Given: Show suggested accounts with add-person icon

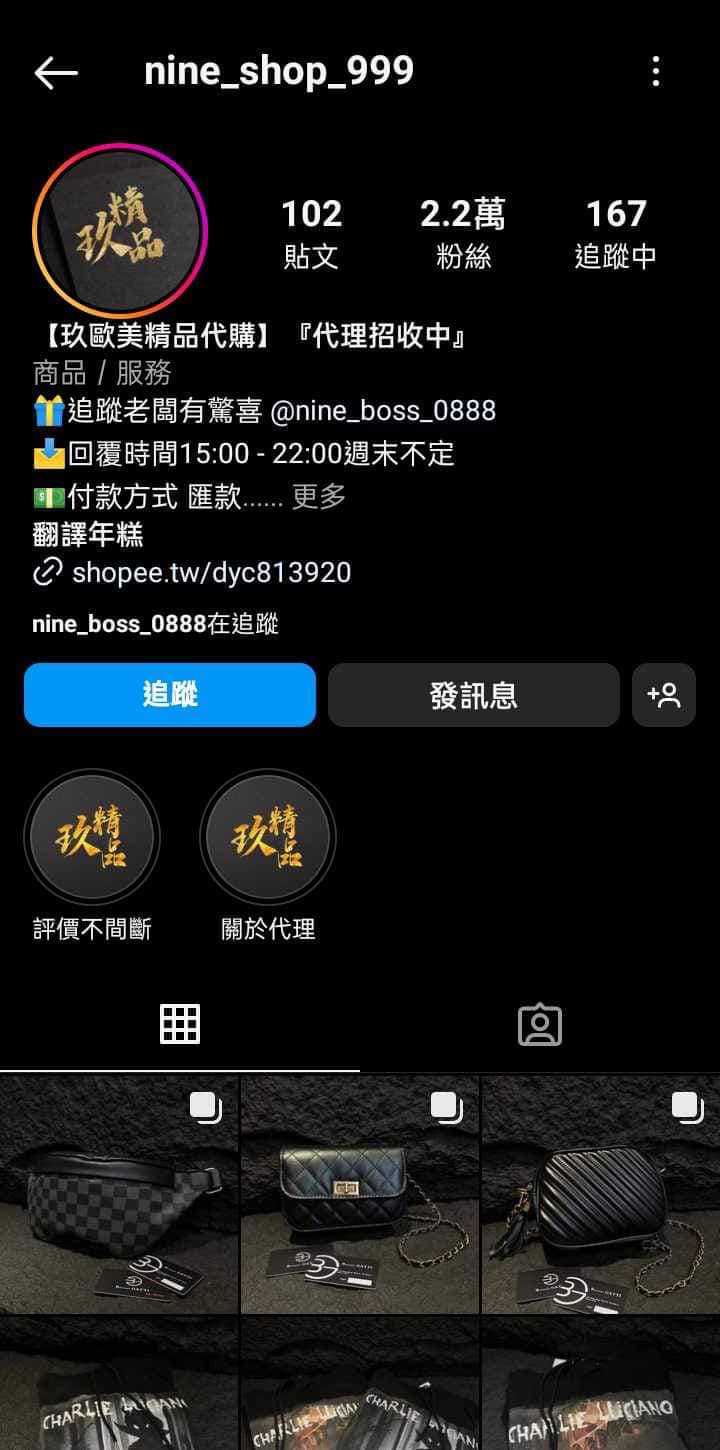Looking at the screenshot, I should pos(664,695).
